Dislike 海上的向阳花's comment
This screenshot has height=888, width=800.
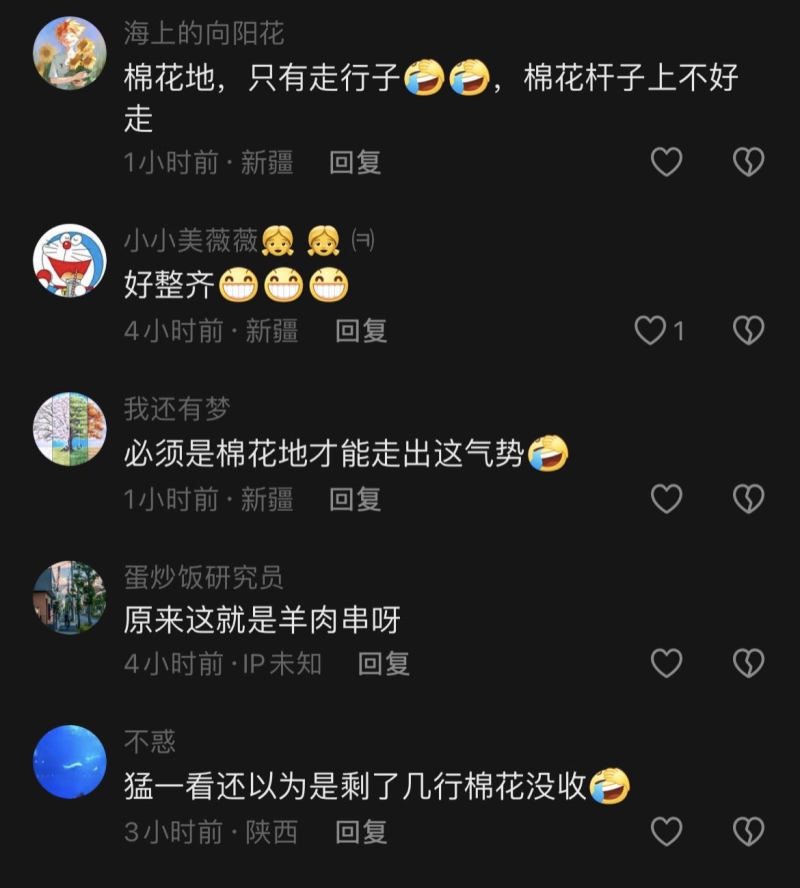point(748,161)
